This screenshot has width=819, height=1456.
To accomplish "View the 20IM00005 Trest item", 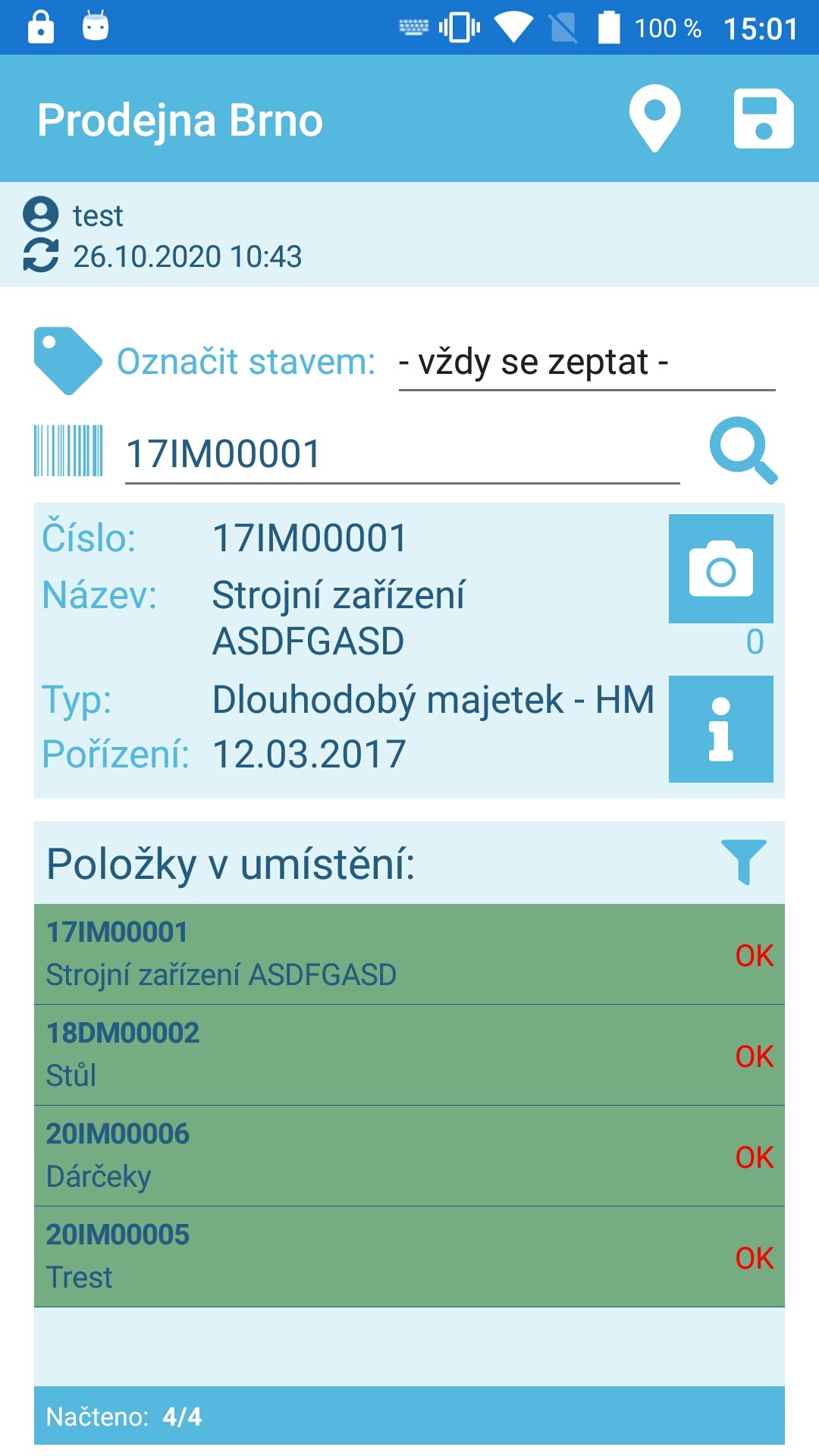I will [x=409, y=1257].
